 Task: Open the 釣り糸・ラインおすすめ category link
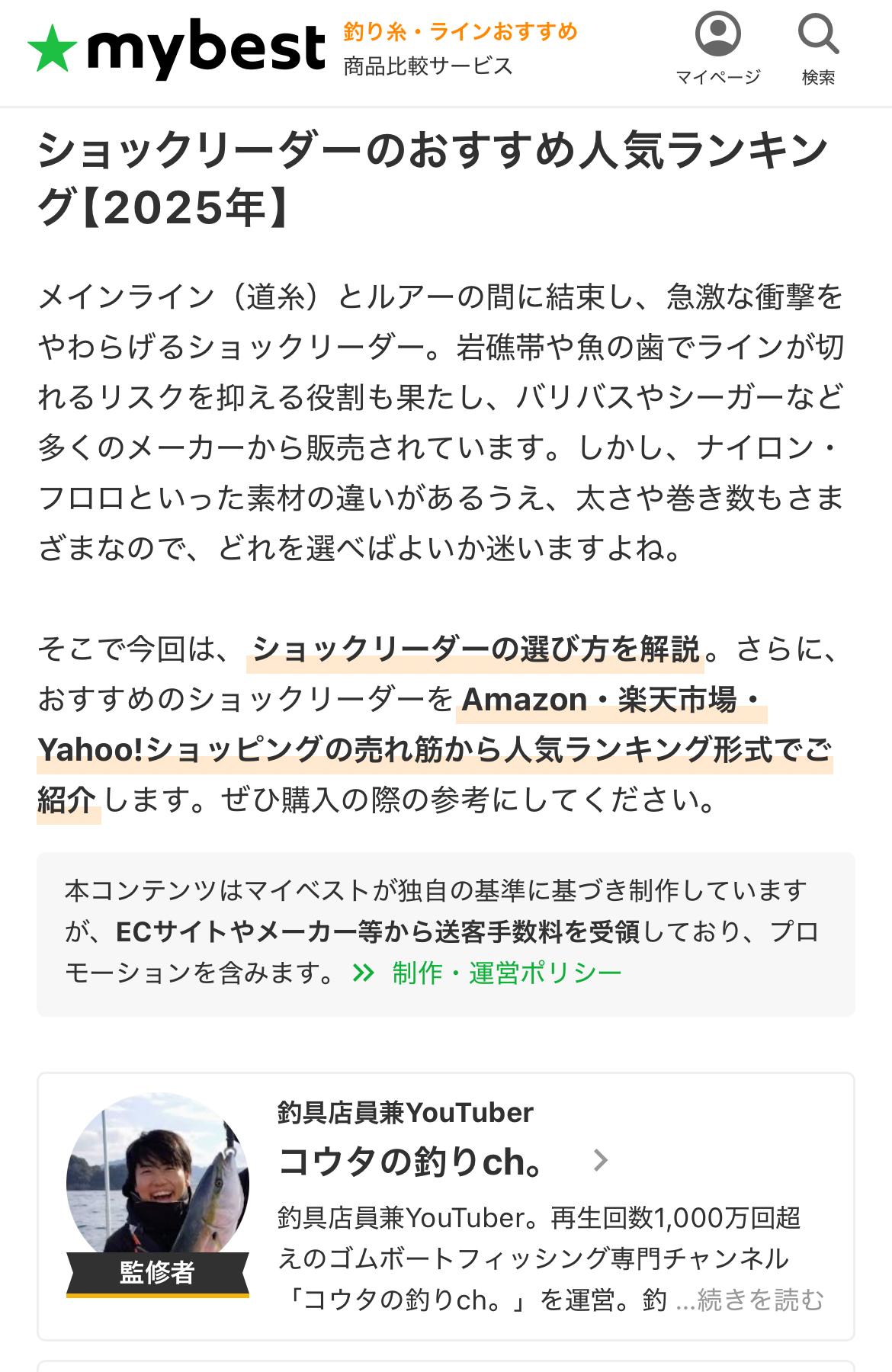coord(460,32)
